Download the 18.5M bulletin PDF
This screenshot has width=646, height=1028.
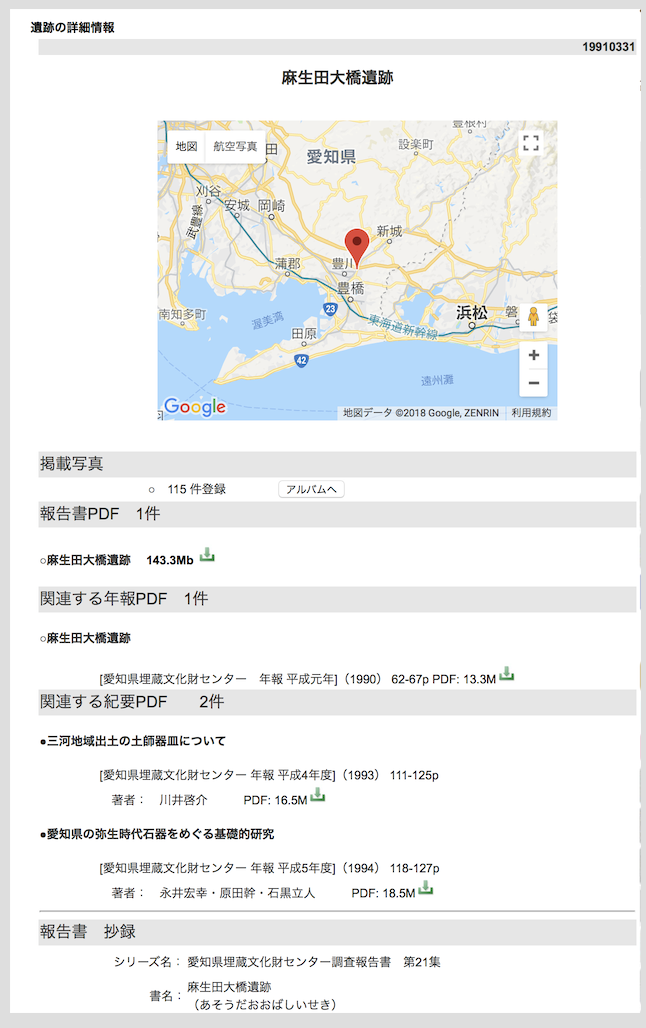click(426, 888)
